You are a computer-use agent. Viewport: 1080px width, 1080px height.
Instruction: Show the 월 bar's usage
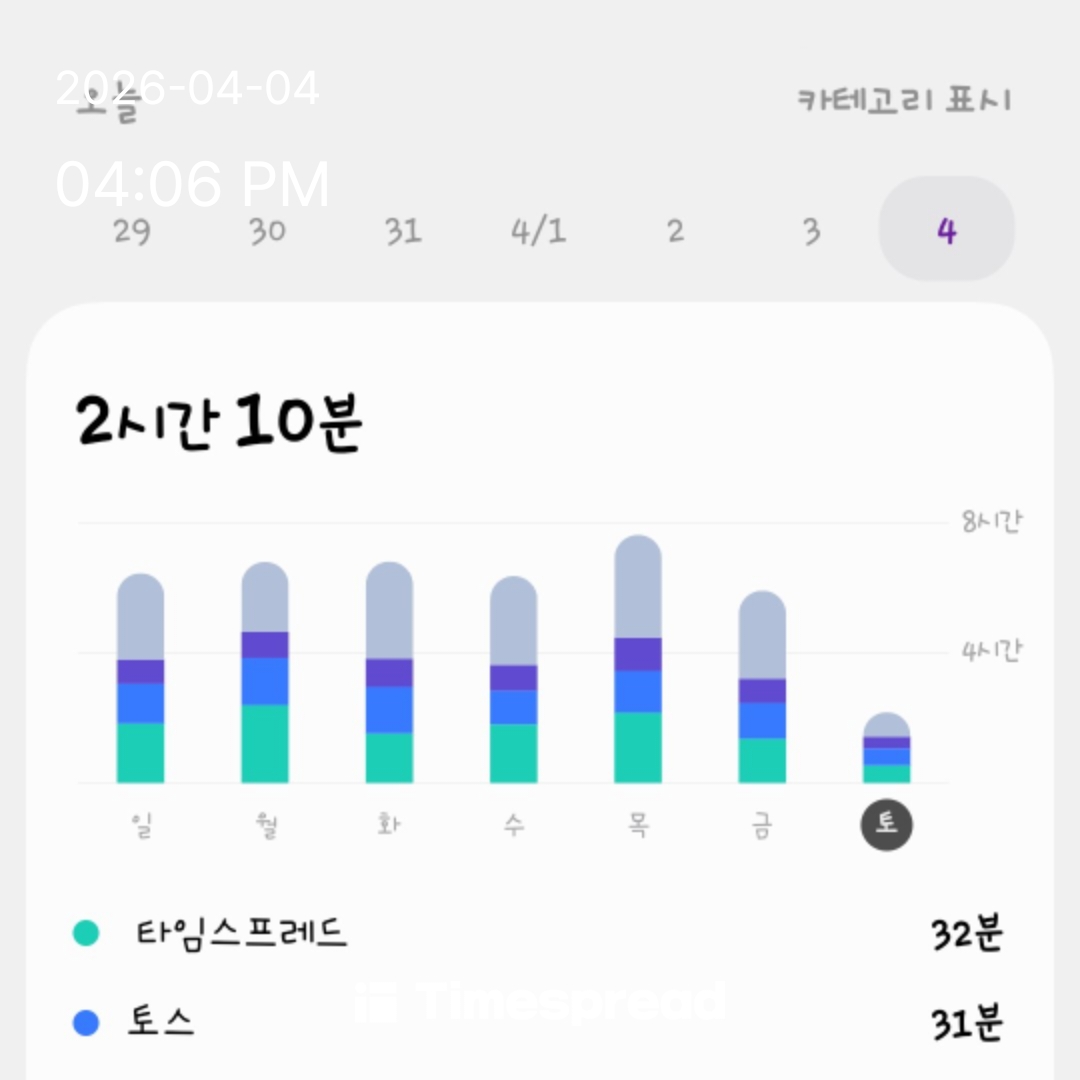[265, 674]
